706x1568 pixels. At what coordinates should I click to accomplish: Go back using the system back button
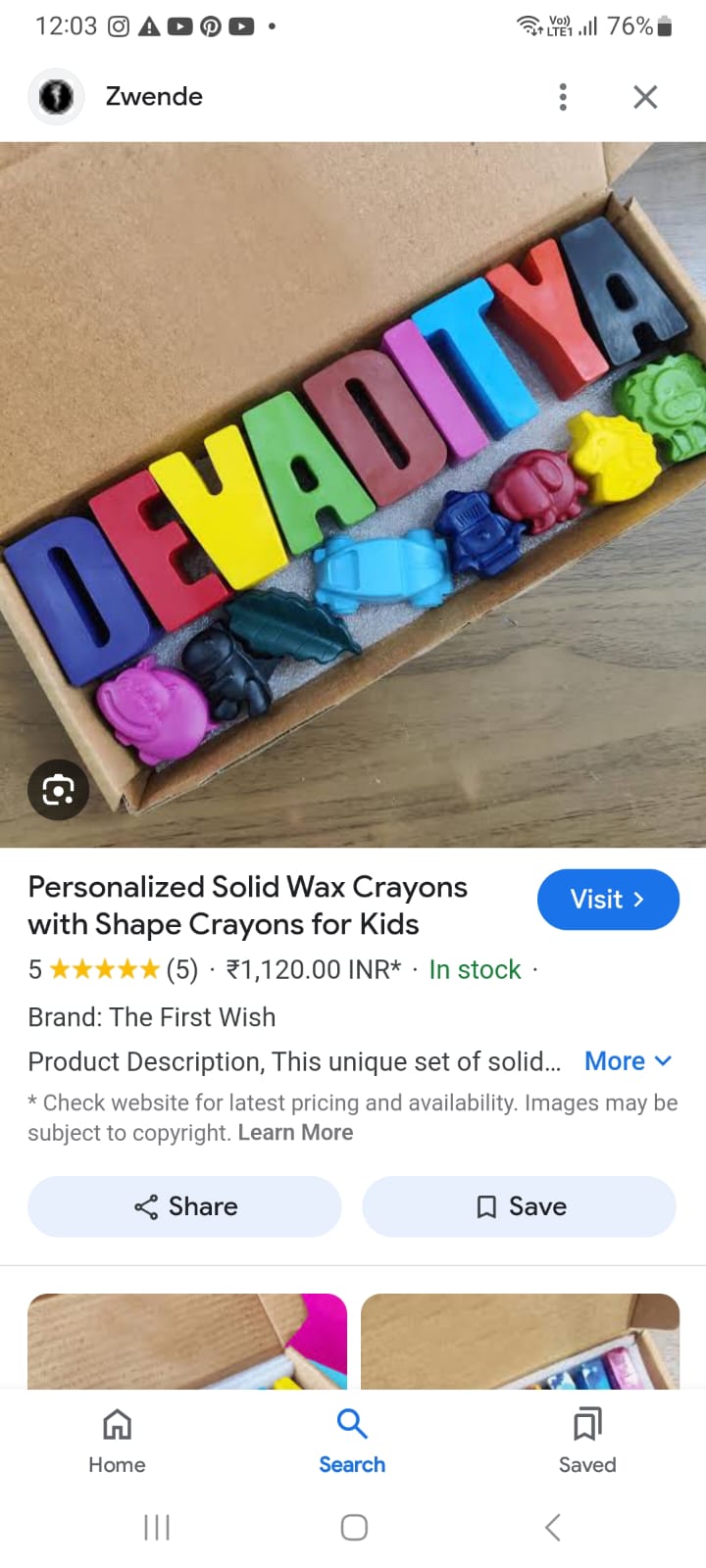coord(552,1527)
